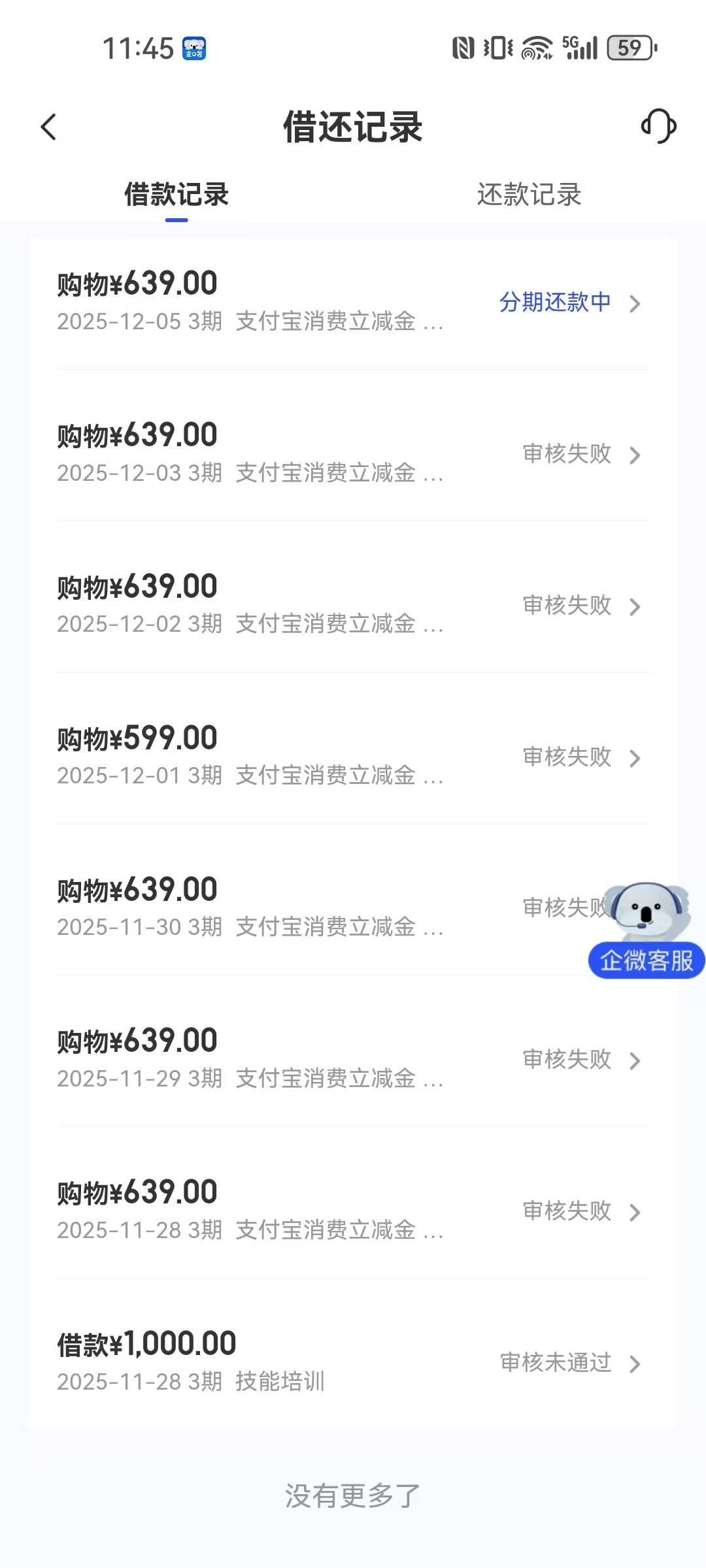This screenshot has height=1568, width=706.
Task: View the 2025-12-02 购物¥639.00 record
Action: pyautogui.click(x=353, y=606)
